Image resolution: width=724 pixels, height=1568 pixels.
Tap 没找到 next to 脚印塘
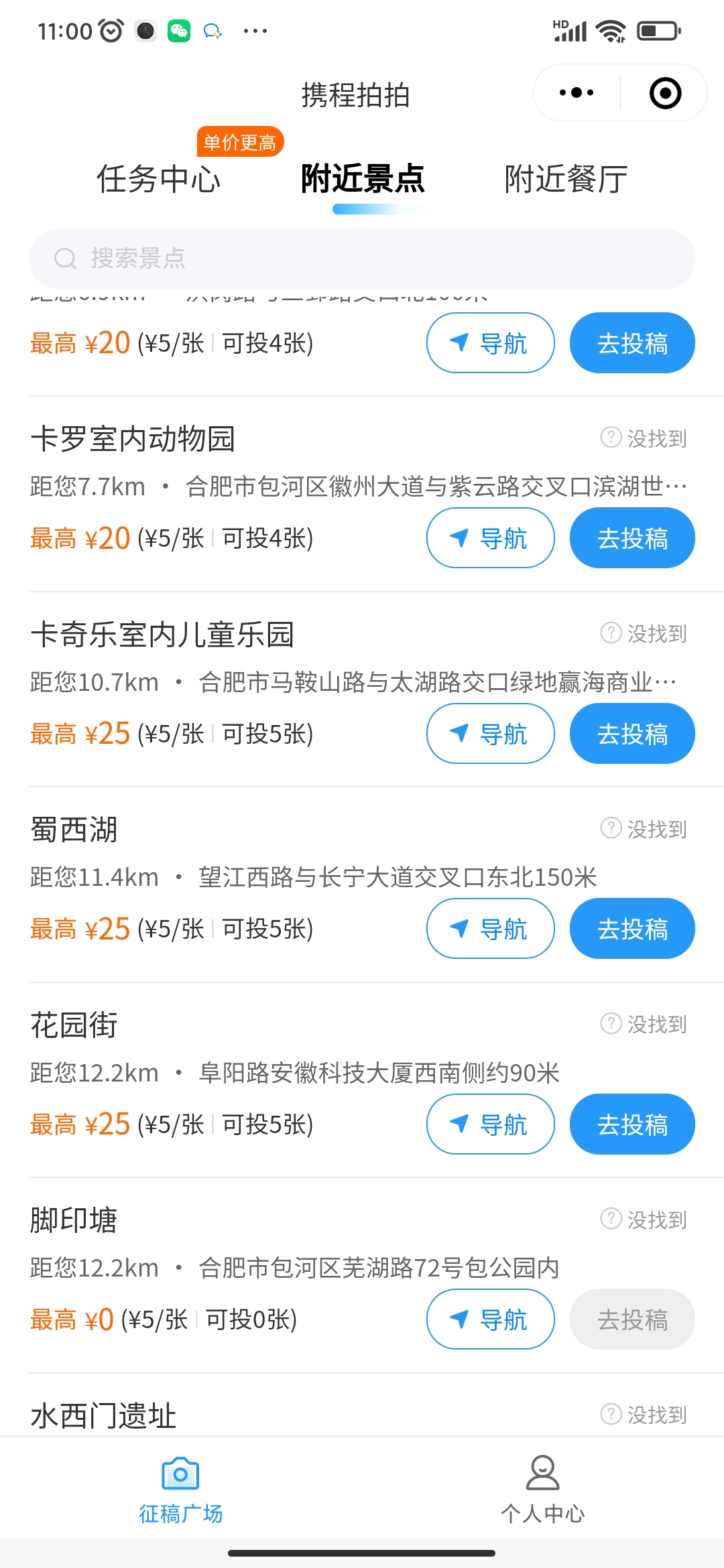(x=644, y=1220)
